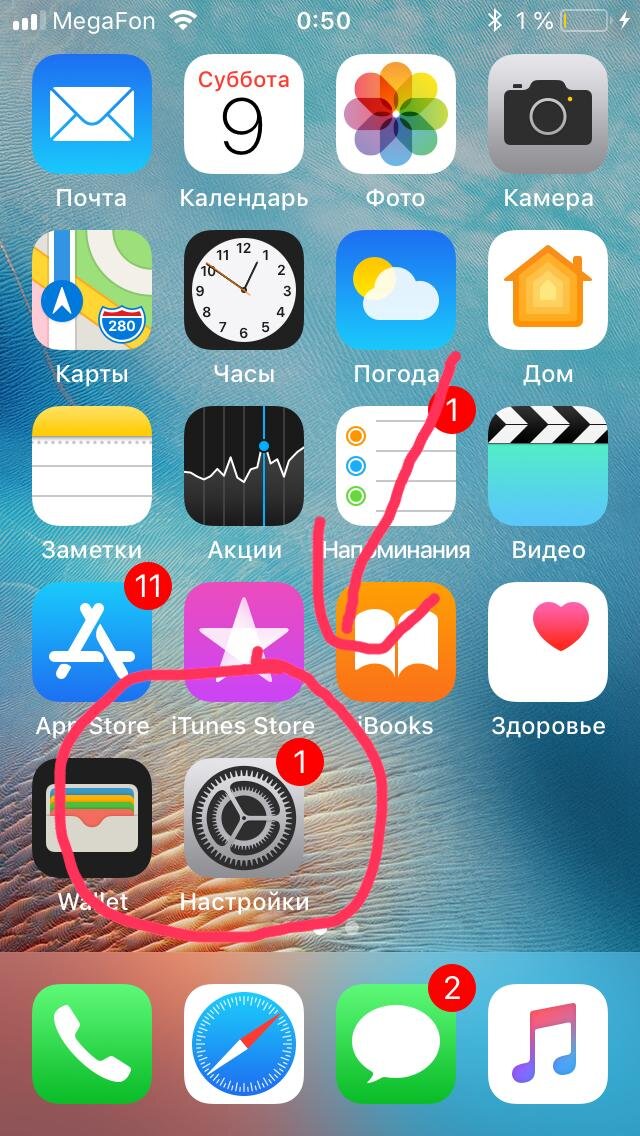Open the App Store
Screen dimensions: 640x1136
[x=92, y=643]
